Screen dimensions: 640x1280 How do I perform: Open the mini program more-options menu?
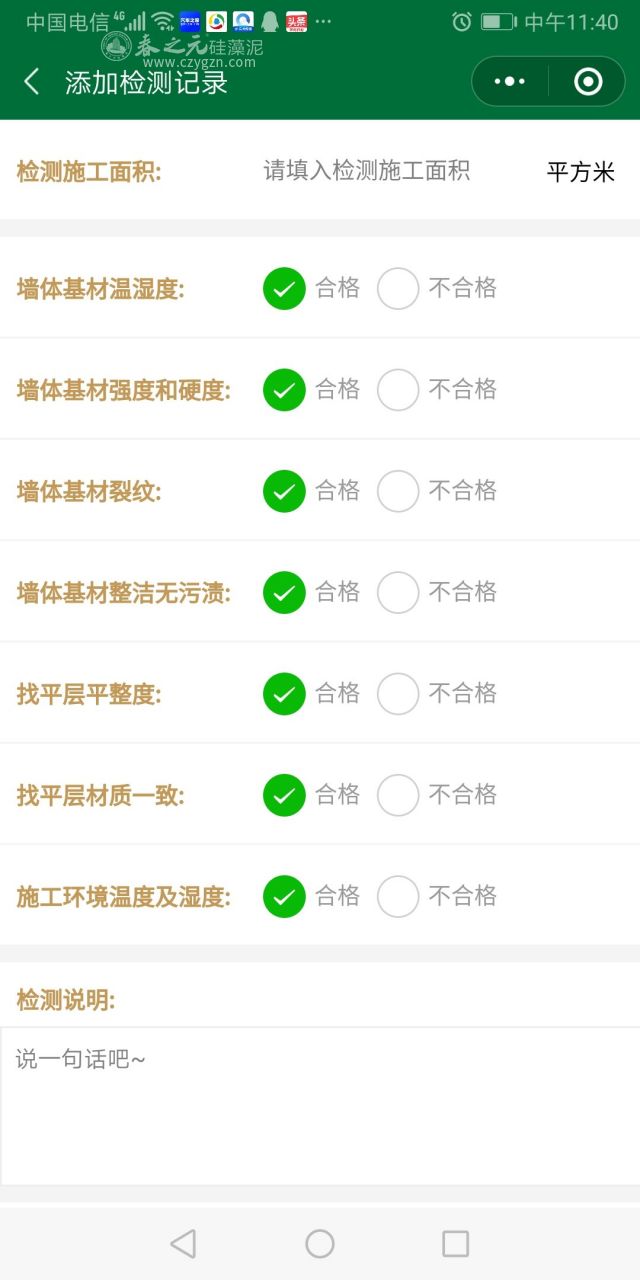point(510,82)
